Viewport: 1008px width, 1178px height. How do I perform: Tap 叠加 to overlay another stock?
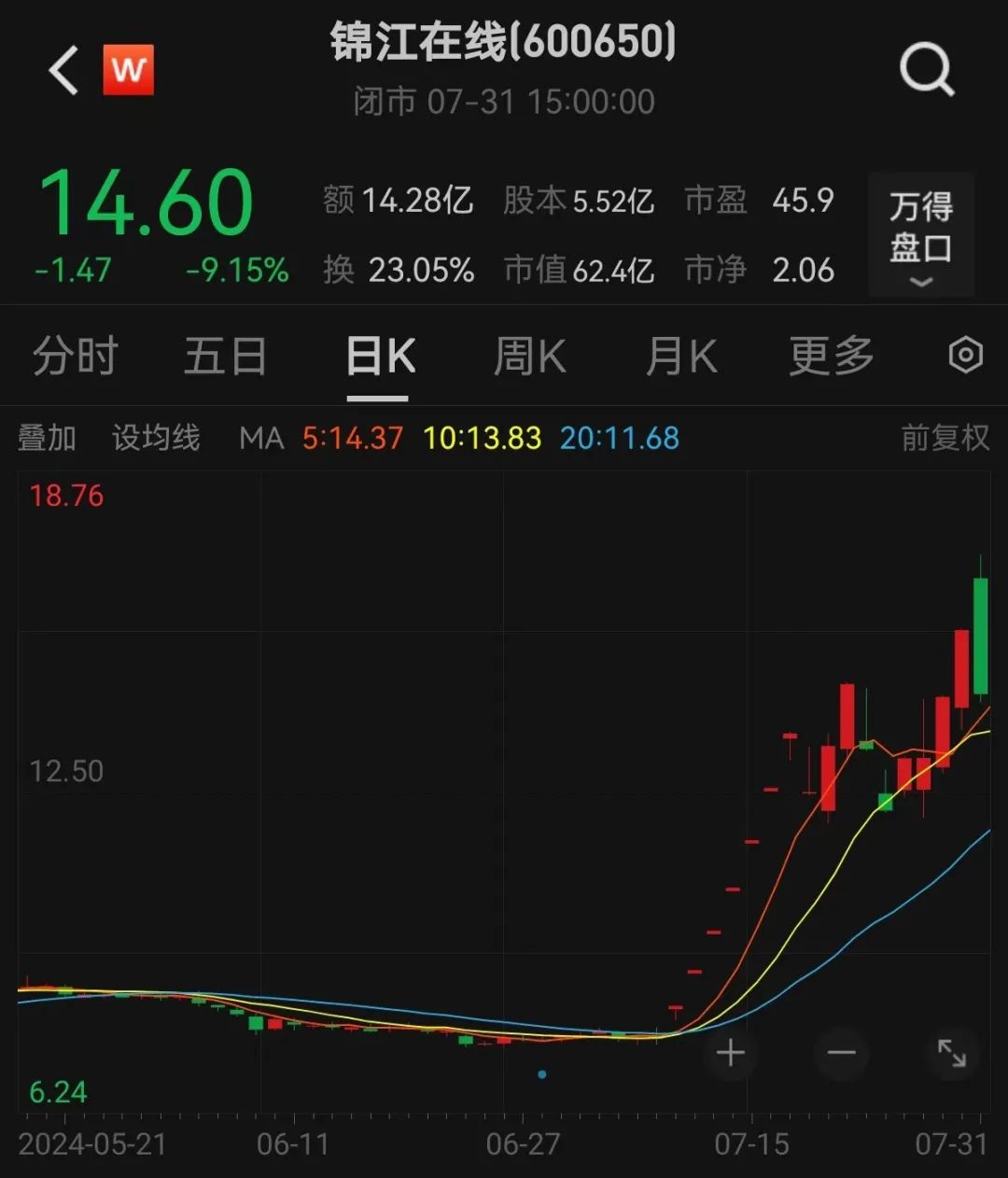click(x=47, y=438)
